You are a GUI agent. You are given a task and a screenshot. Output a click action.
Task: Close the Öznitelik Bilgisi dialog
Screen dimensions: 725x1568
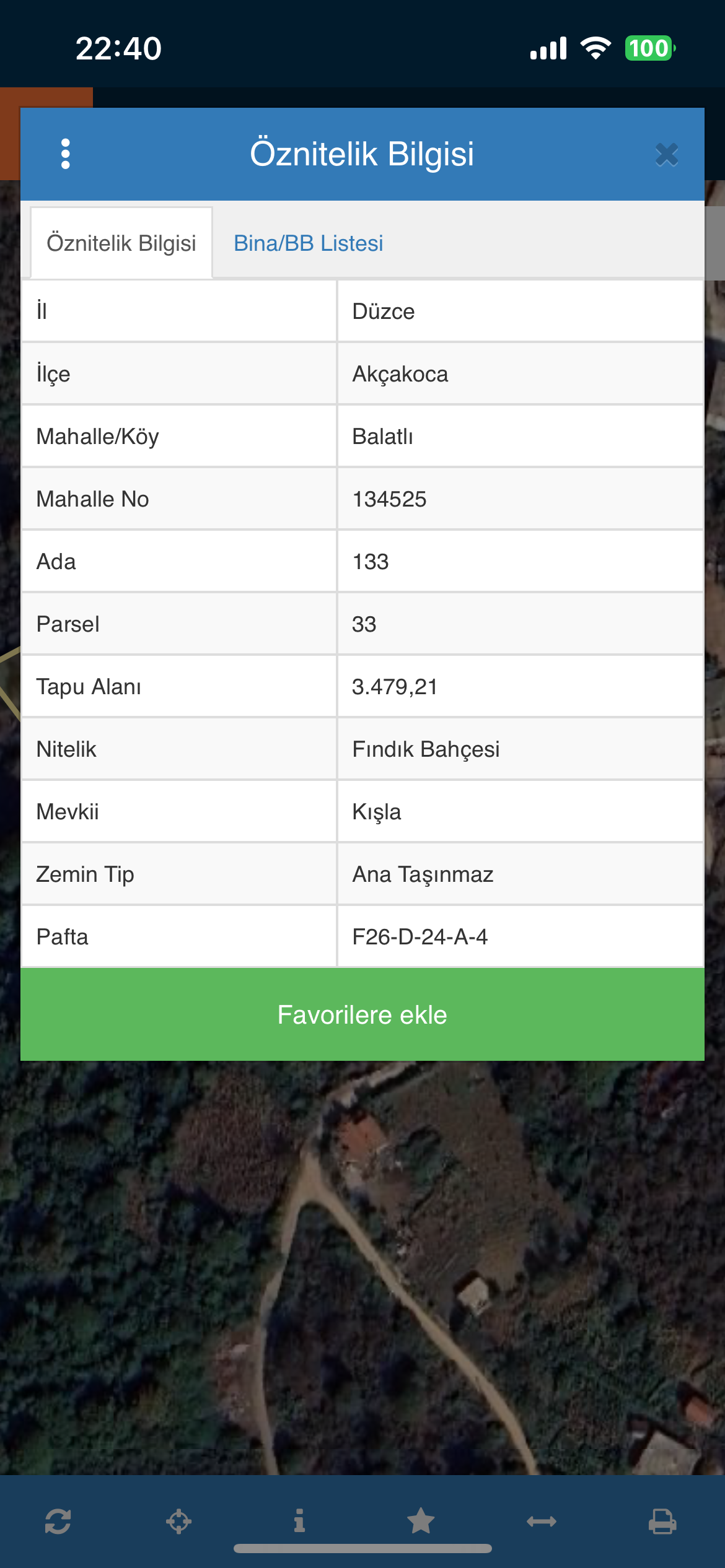(667, 154)
